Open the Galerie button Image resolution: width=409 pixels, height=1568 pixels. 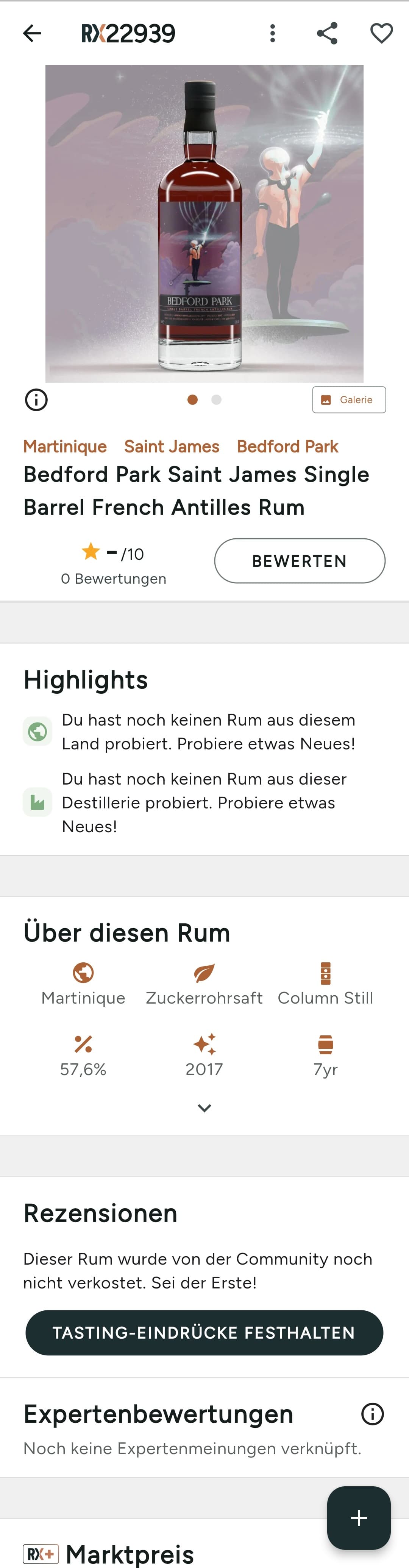[349, 400]
